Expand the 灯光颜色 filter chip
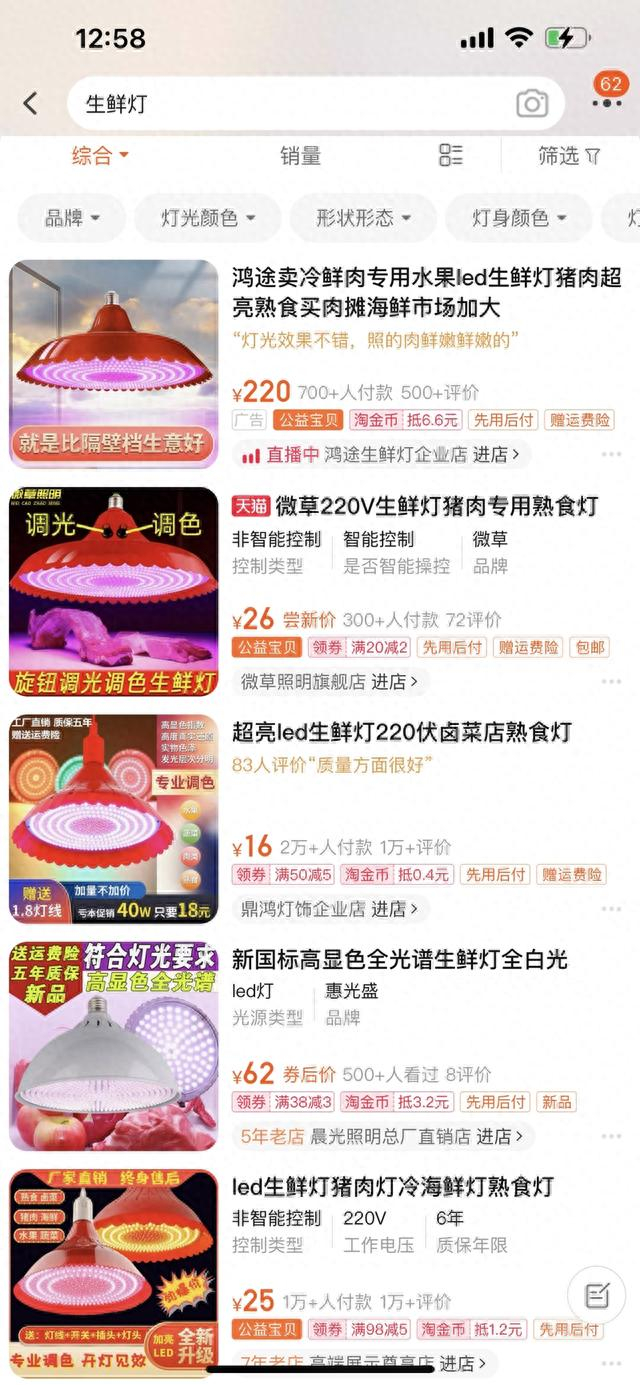640x1385 pixels. click(208, 218)
